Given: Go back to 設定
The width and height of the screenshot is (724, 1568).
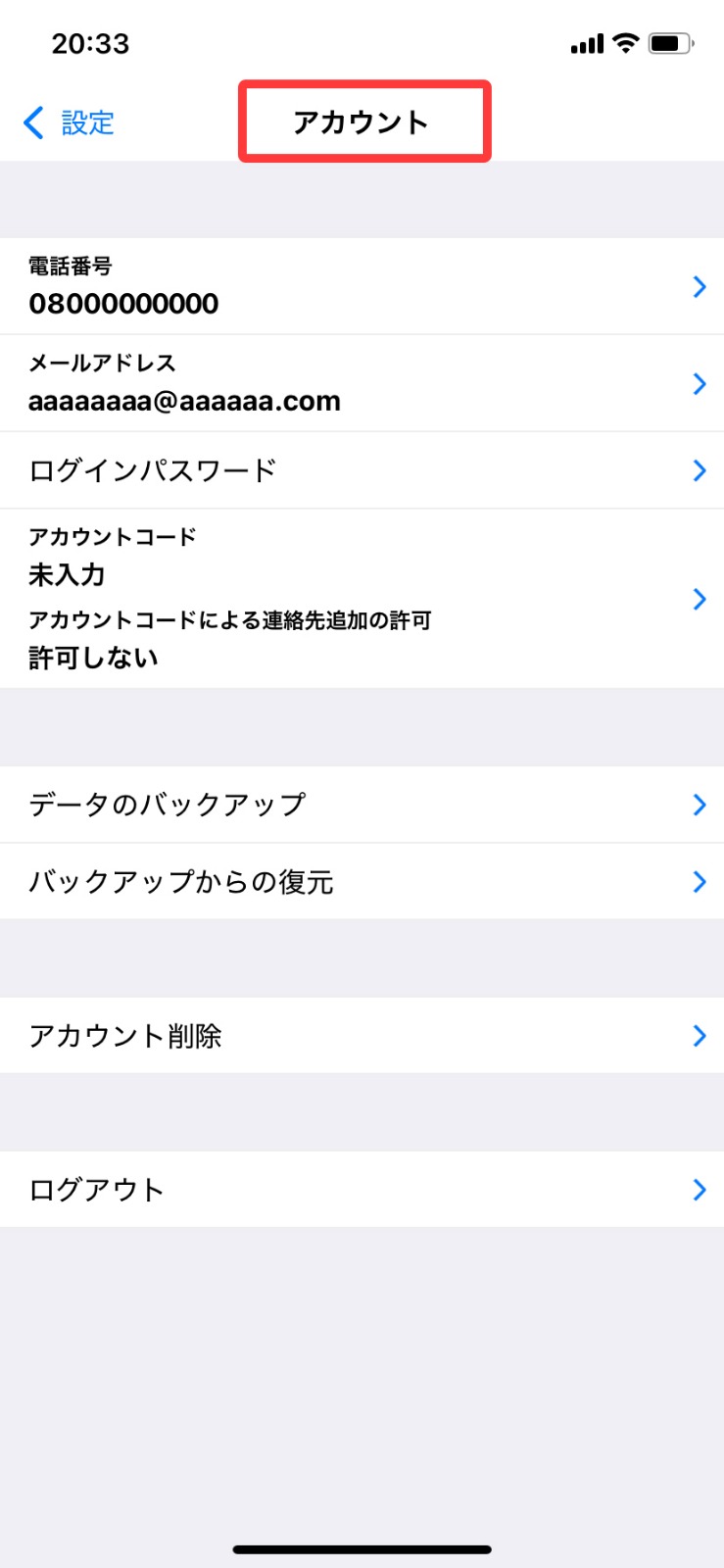Looking at the screenshot, I should point(69,122).
